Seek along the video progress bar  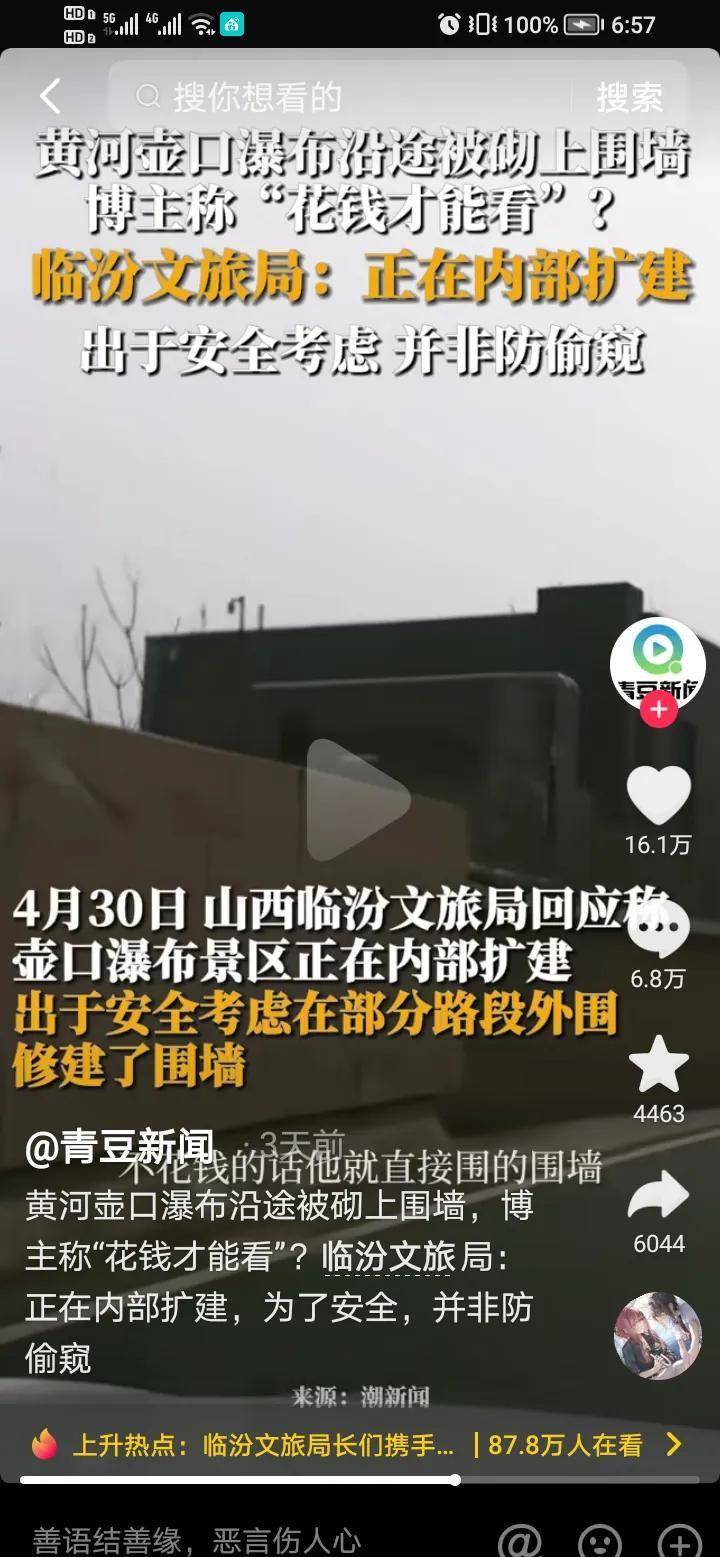(x=360, y=1479)
